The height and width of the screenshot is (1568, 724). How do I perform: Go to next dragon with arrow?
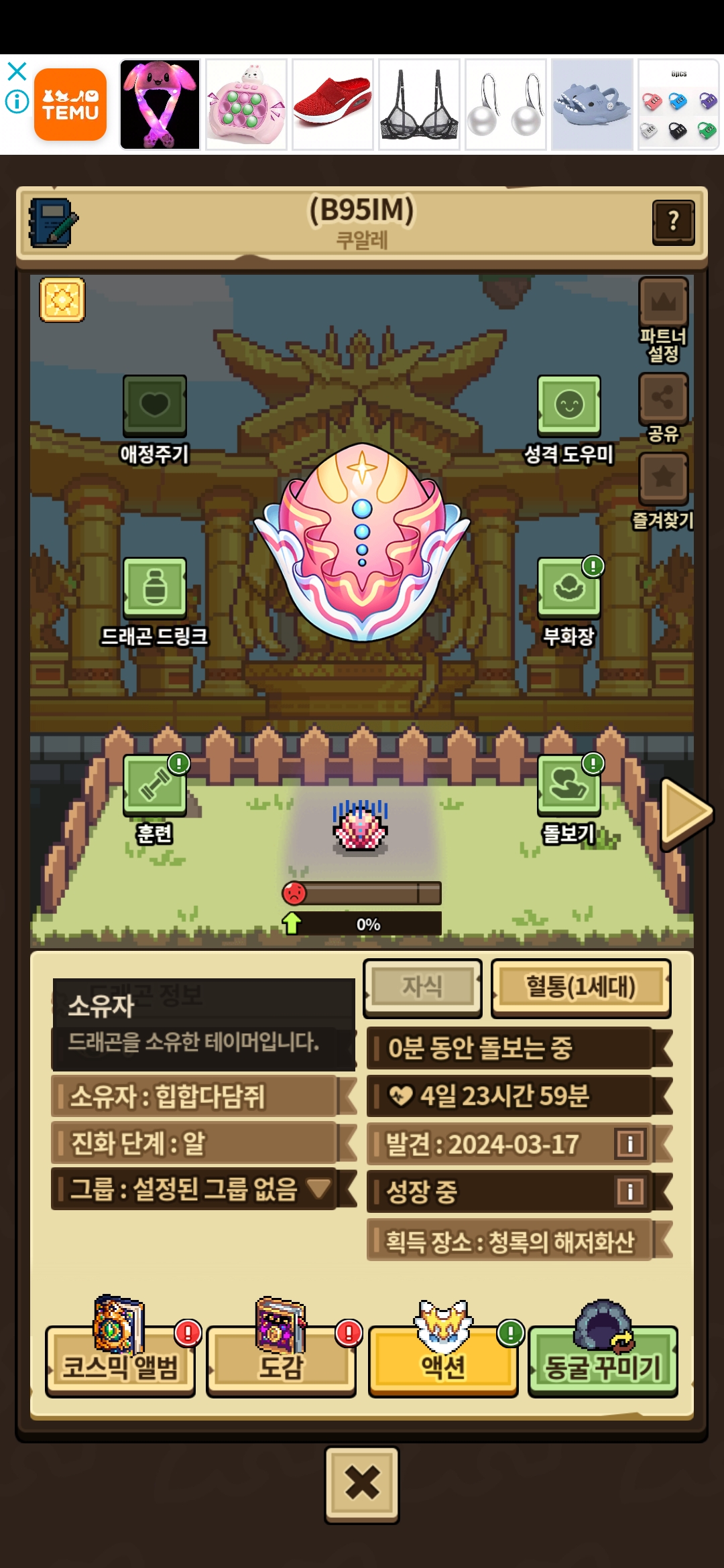(684, 813)
